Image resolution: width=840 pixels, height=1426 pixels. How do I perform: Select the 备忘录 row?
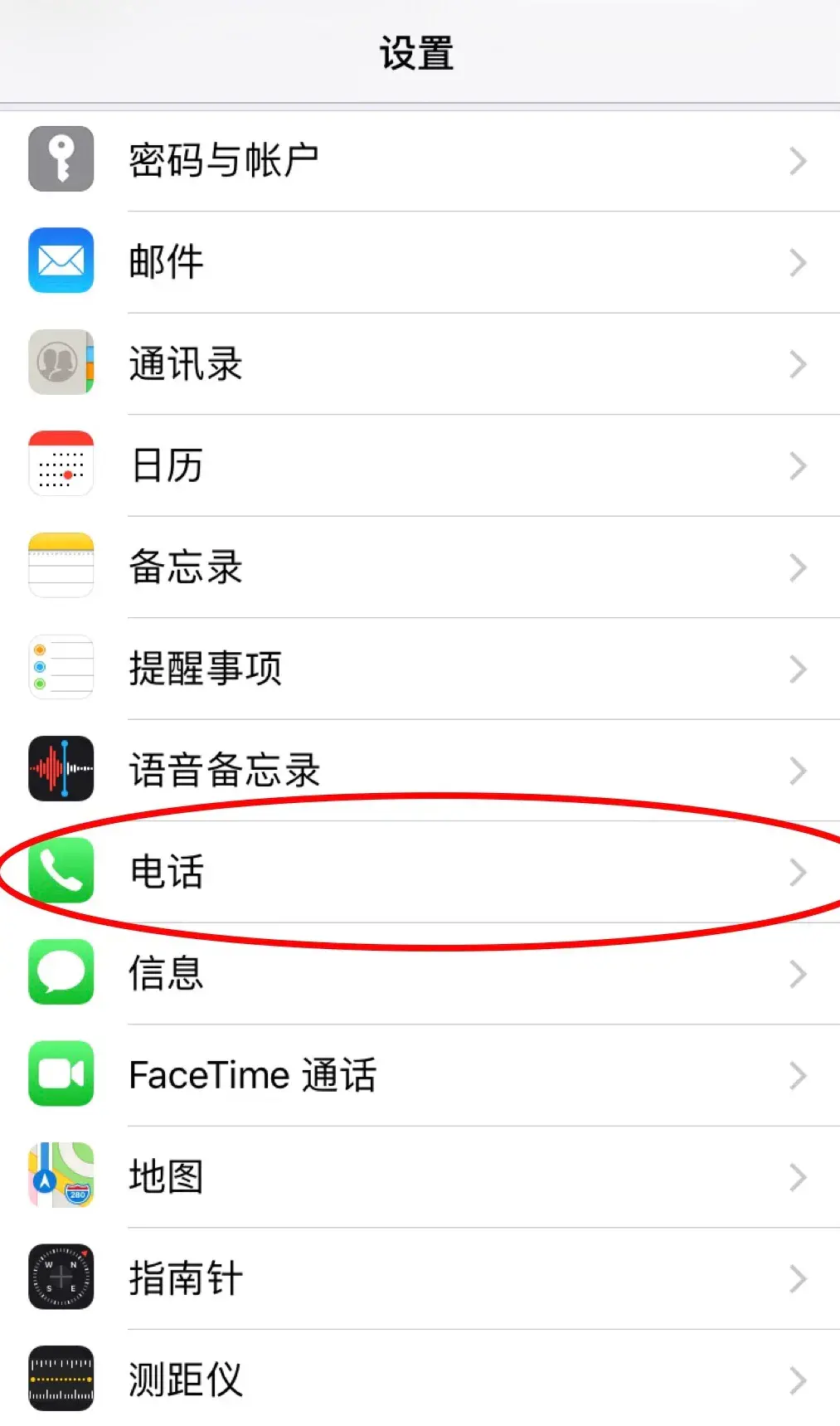coord(420,567)
